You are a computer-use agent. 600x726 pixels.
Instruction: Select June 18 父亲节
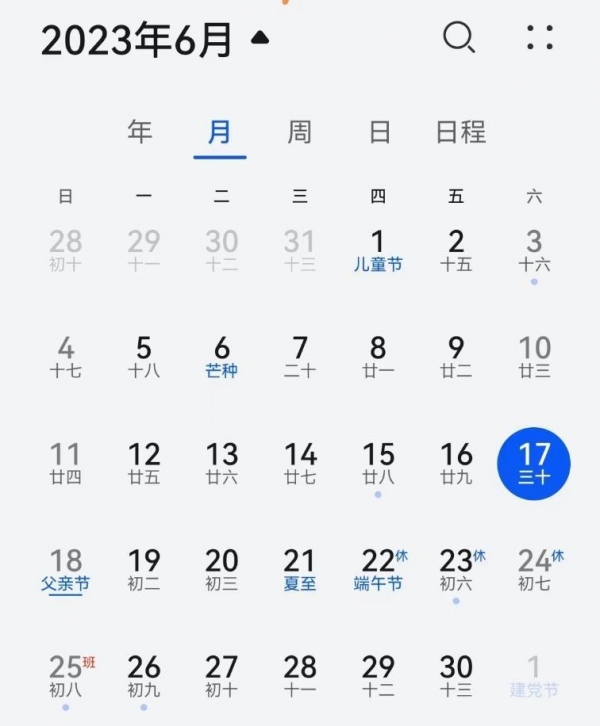click(x=66, y=570)
